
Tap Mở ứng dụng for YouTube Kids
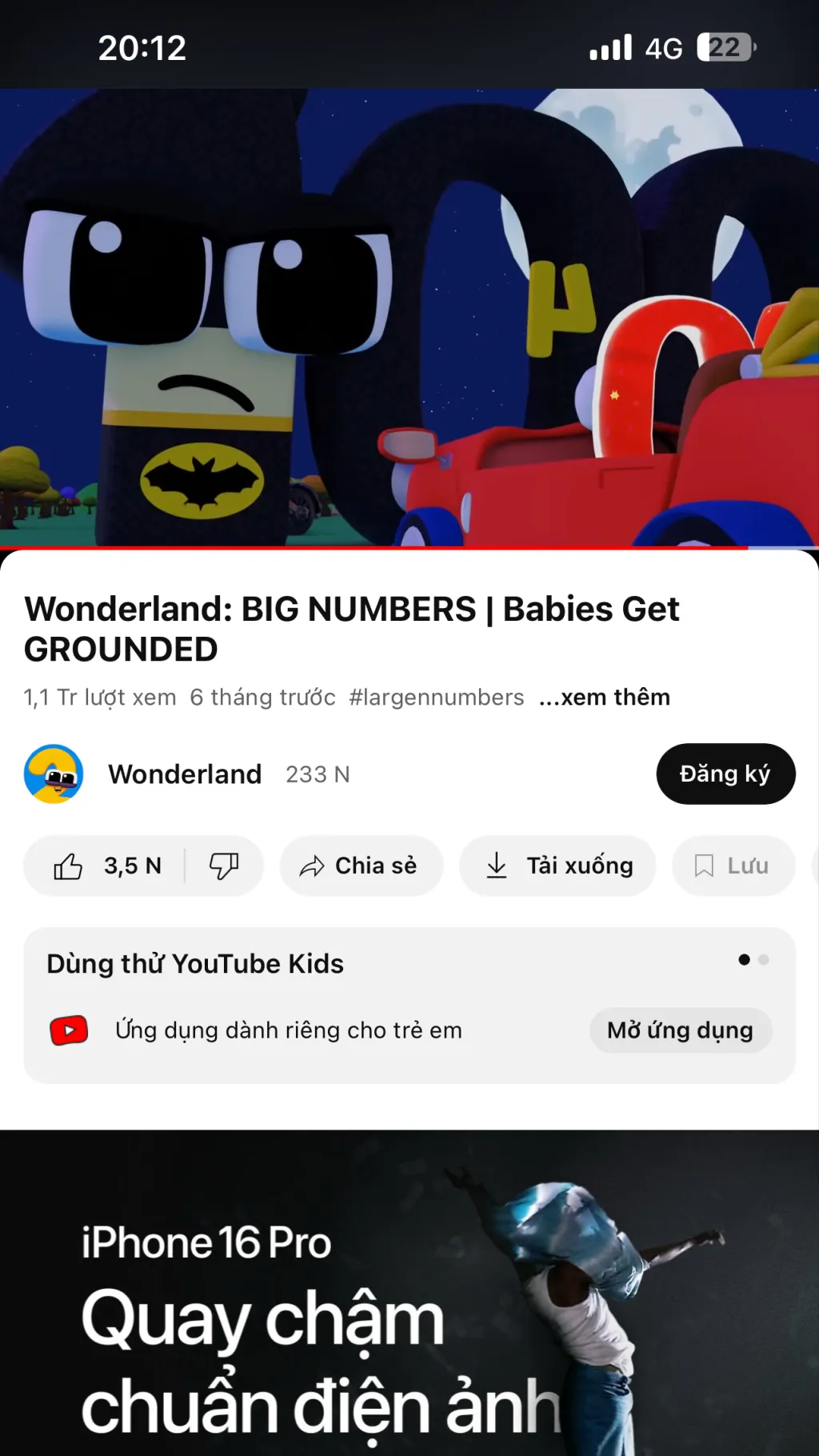point(680,1030)
